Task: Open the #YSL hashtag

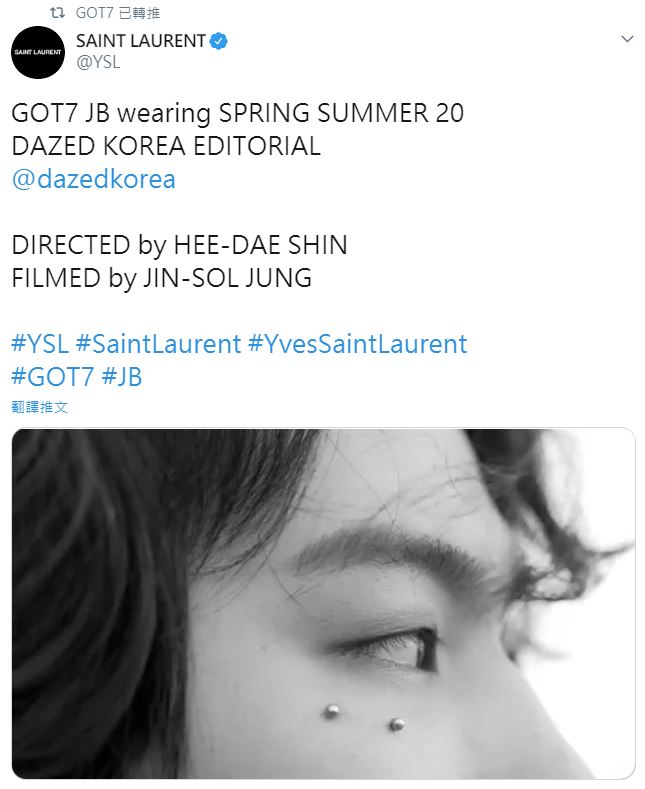Action: click(x=40, y=345)
